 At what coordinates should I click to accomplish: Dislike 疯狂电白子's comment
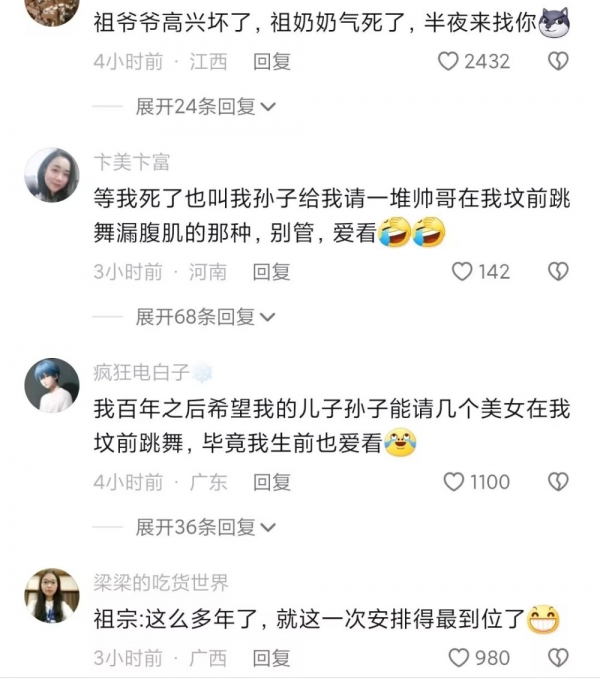click(x=558, y=482)
